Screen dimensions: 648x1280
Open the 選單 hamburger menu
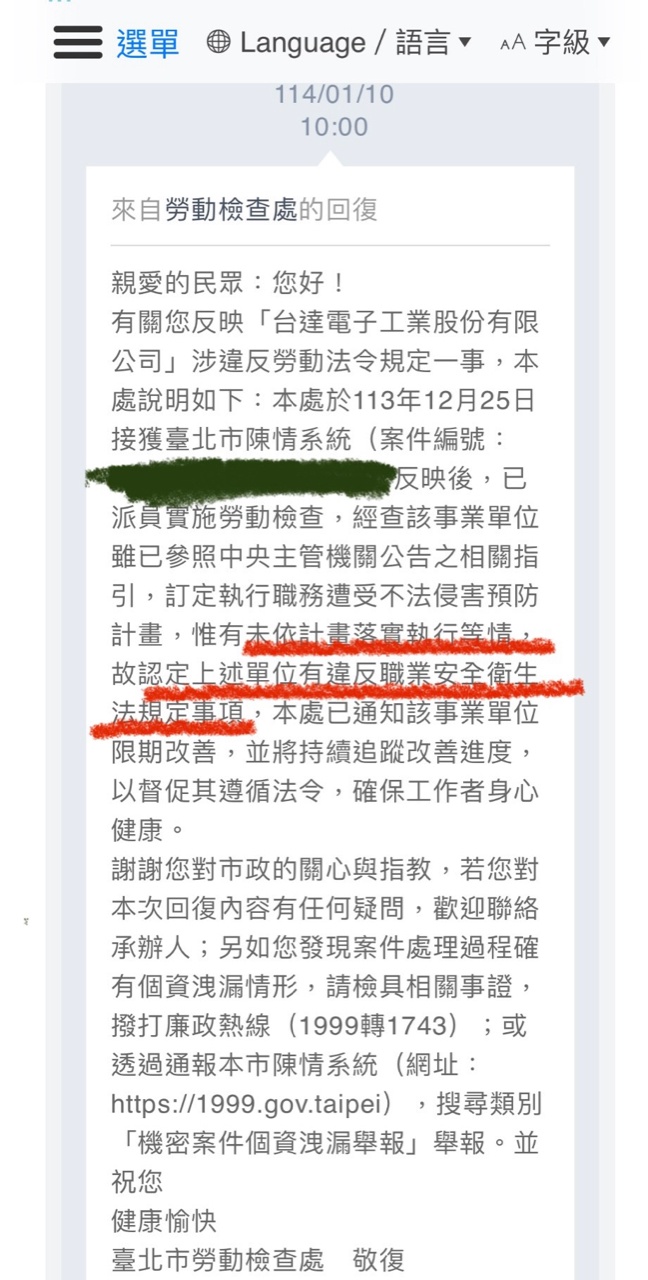click(115, 43)
